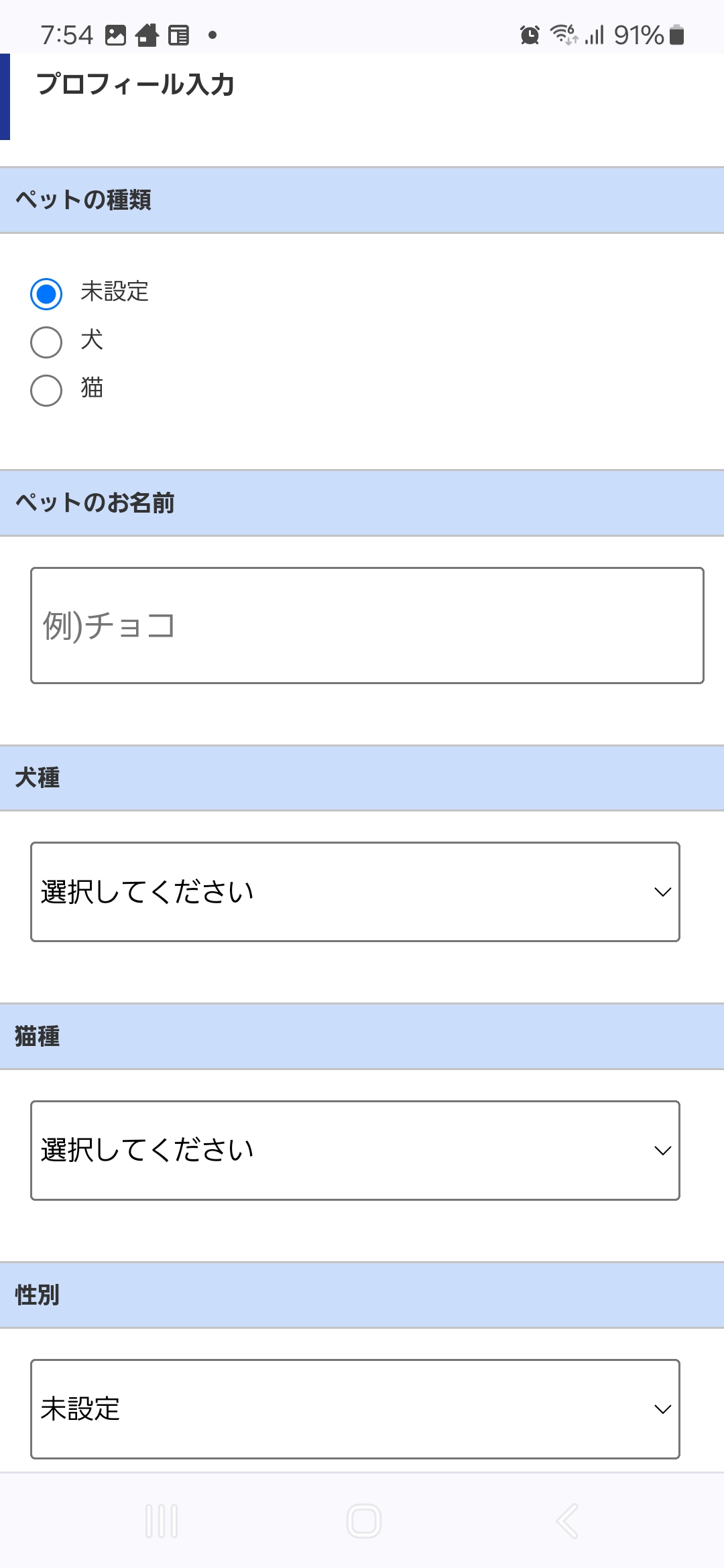Image resolution: width=724 pixels, height=1568 pixels.
Task: Open the 犬種 dropdown
Action: point(355,892)
